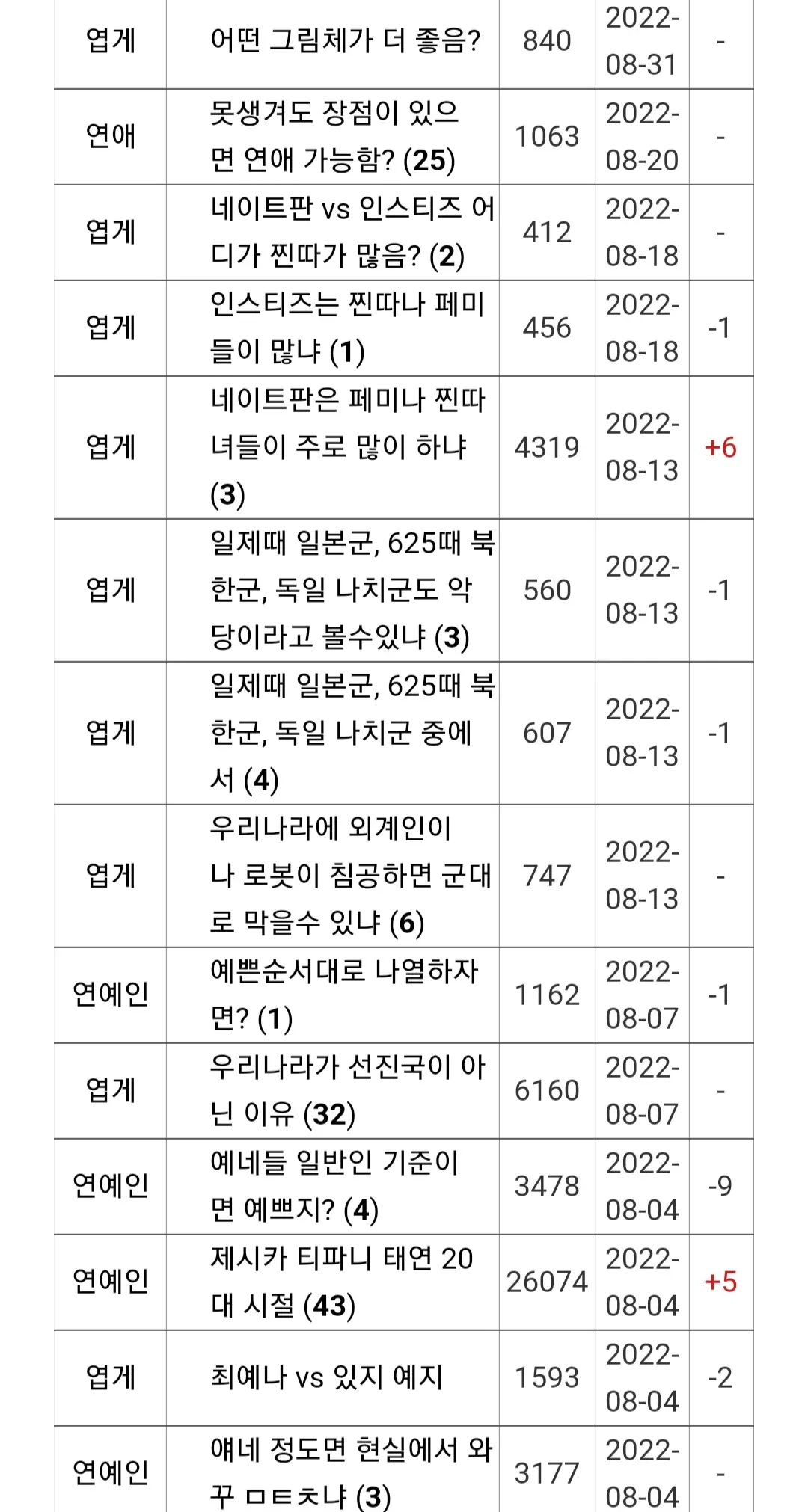This screenshot has width=808, height=1512.
Task: Open post '얘네들 일반인 기준이면 예쁘지?'
Action: tap(334, 1186)
